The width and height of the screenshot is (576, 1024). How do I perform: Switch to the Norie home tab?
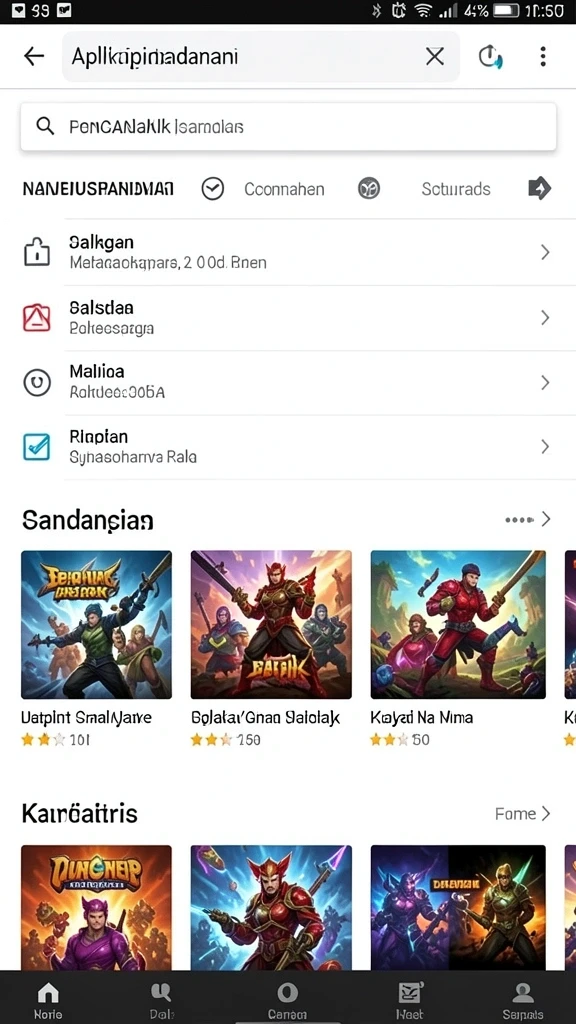pyautogui.click(x=48, y=1000)
